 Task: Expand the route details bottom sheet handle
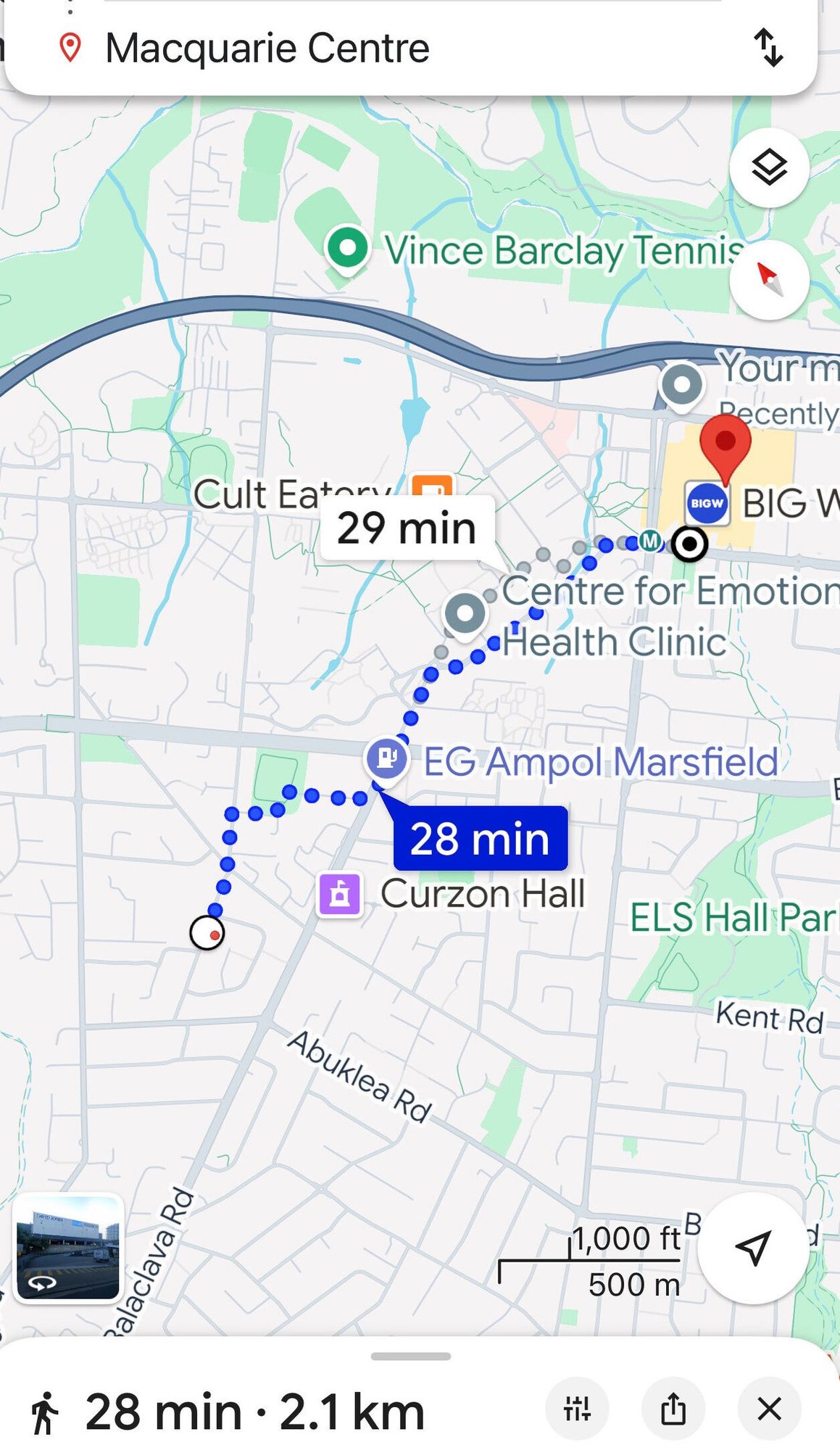pyautogui.click(x=410, y=1356)
